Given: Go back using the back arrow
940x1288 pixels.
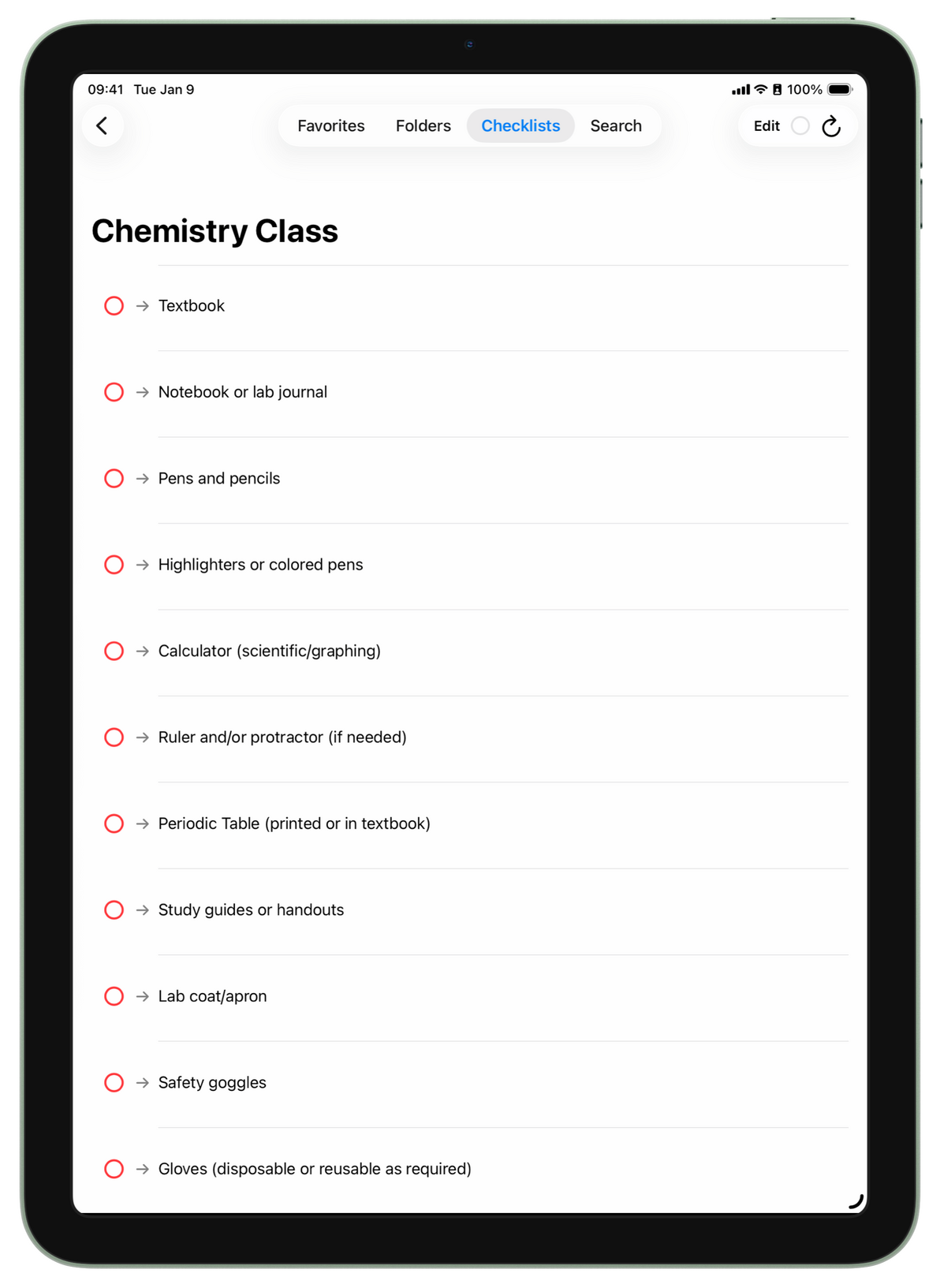Looking at the screenshot, I should pos(102,126).
